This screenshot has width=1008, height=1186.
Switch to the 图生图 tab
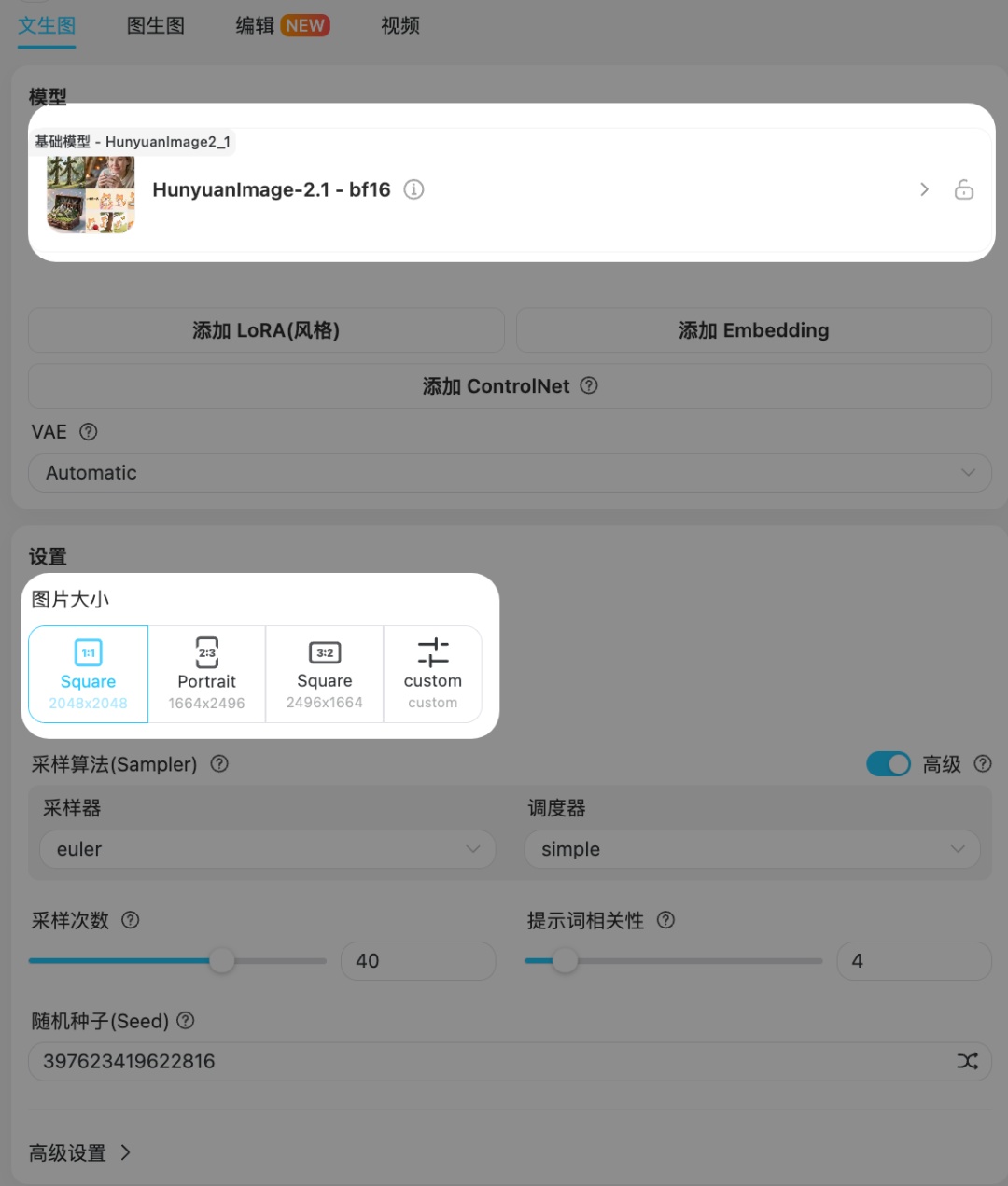[155, 26]
